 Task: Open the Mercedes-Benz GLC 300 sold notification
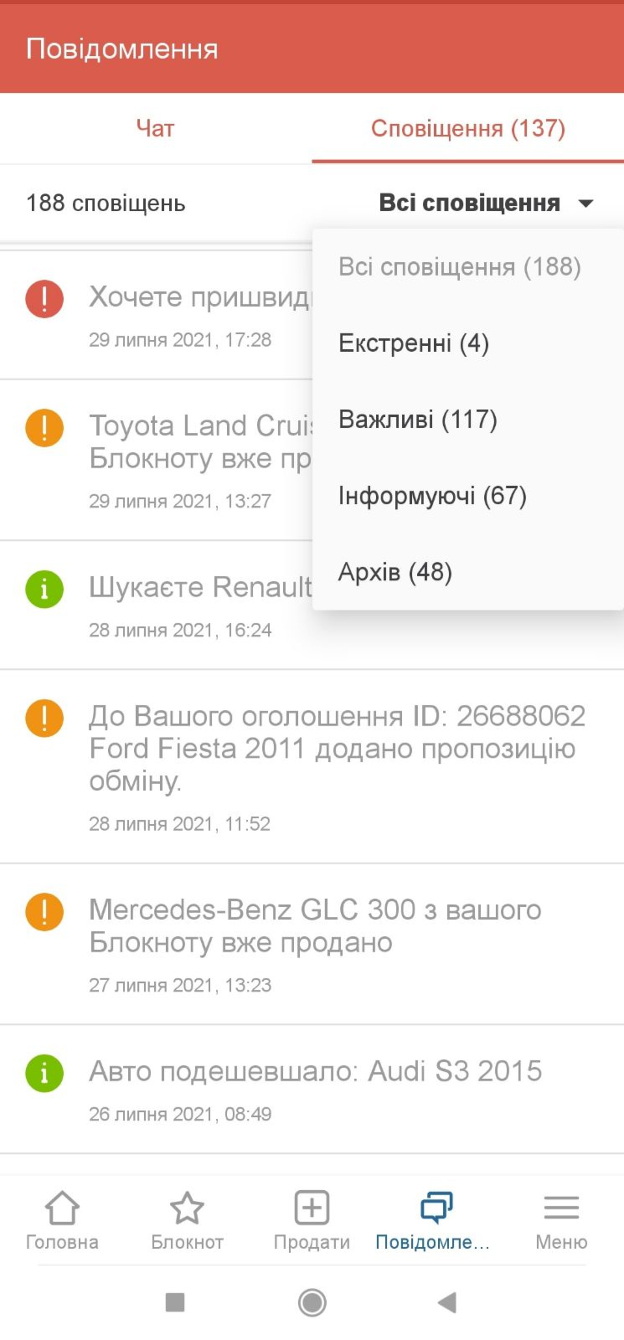tap(312, 944)
